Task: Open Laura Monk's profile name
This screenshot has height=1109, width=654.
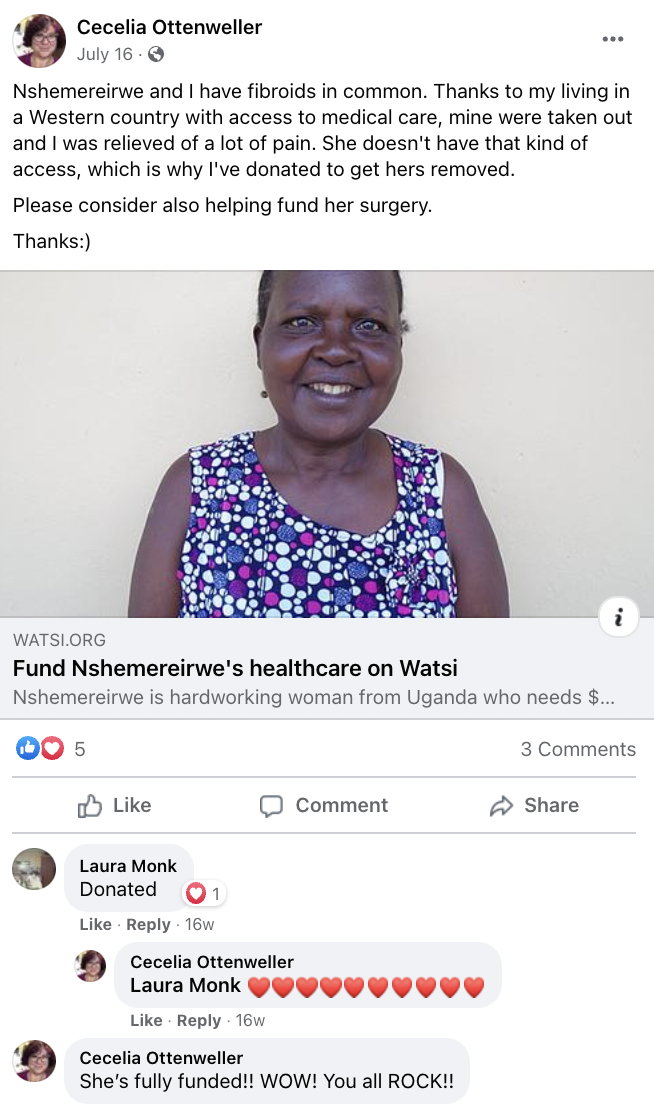Action: pos(128,866)
